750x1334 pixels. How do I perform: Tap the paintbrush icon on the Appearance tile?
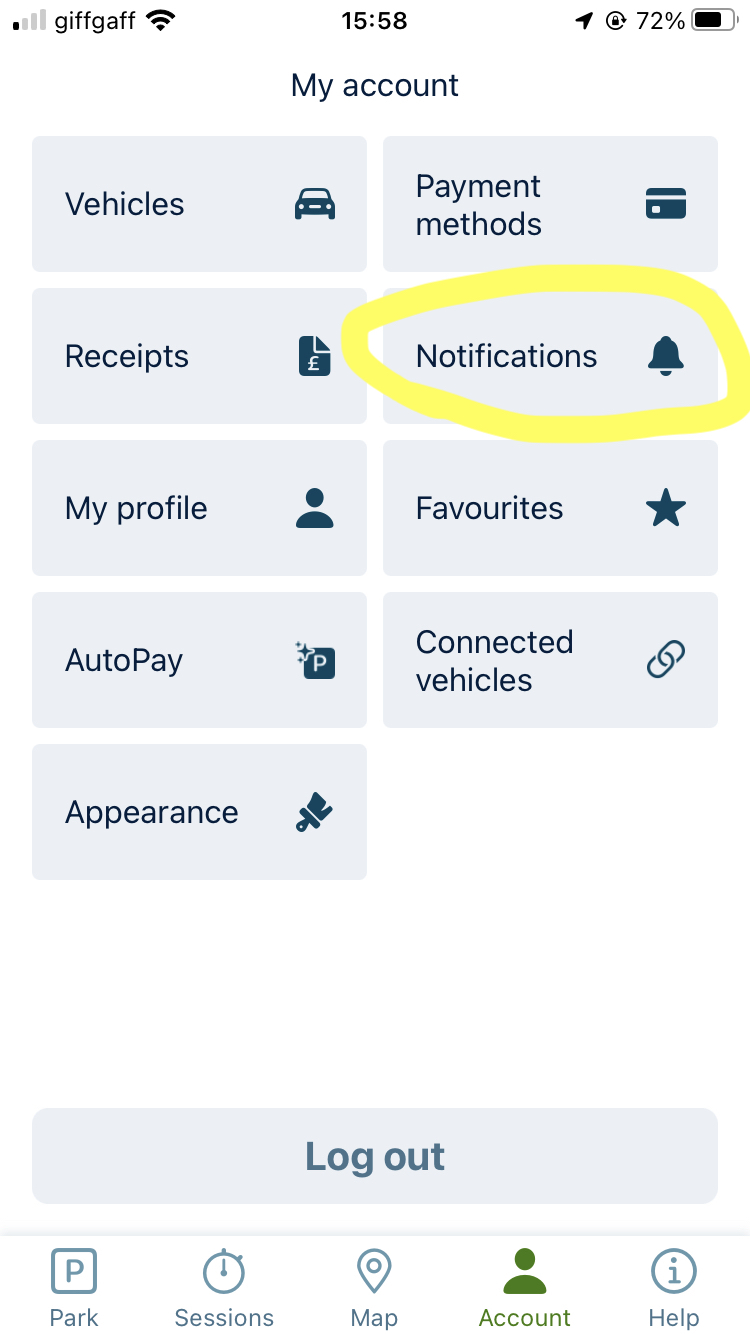(x=313, y=812)
